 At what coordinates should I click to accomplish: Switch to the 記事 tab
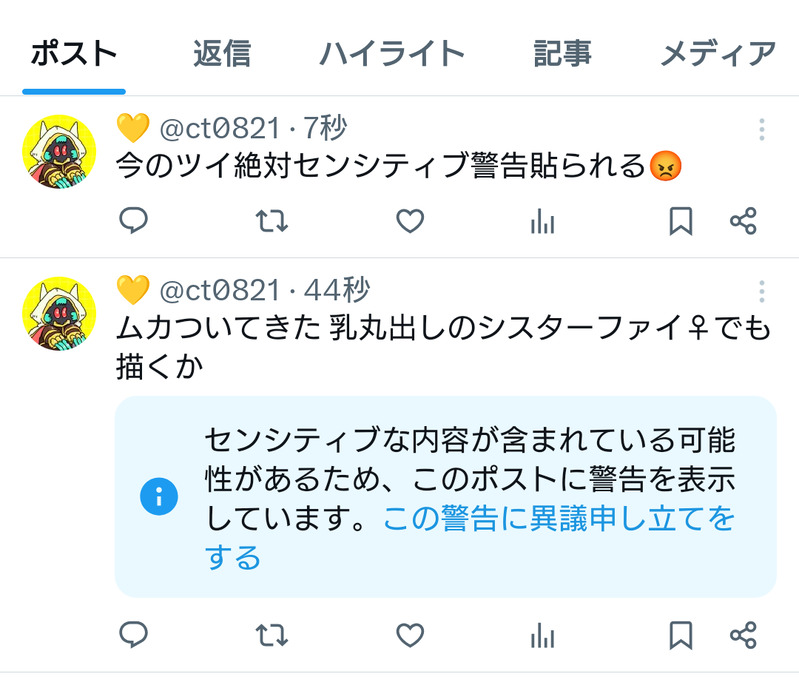(562, 53)
